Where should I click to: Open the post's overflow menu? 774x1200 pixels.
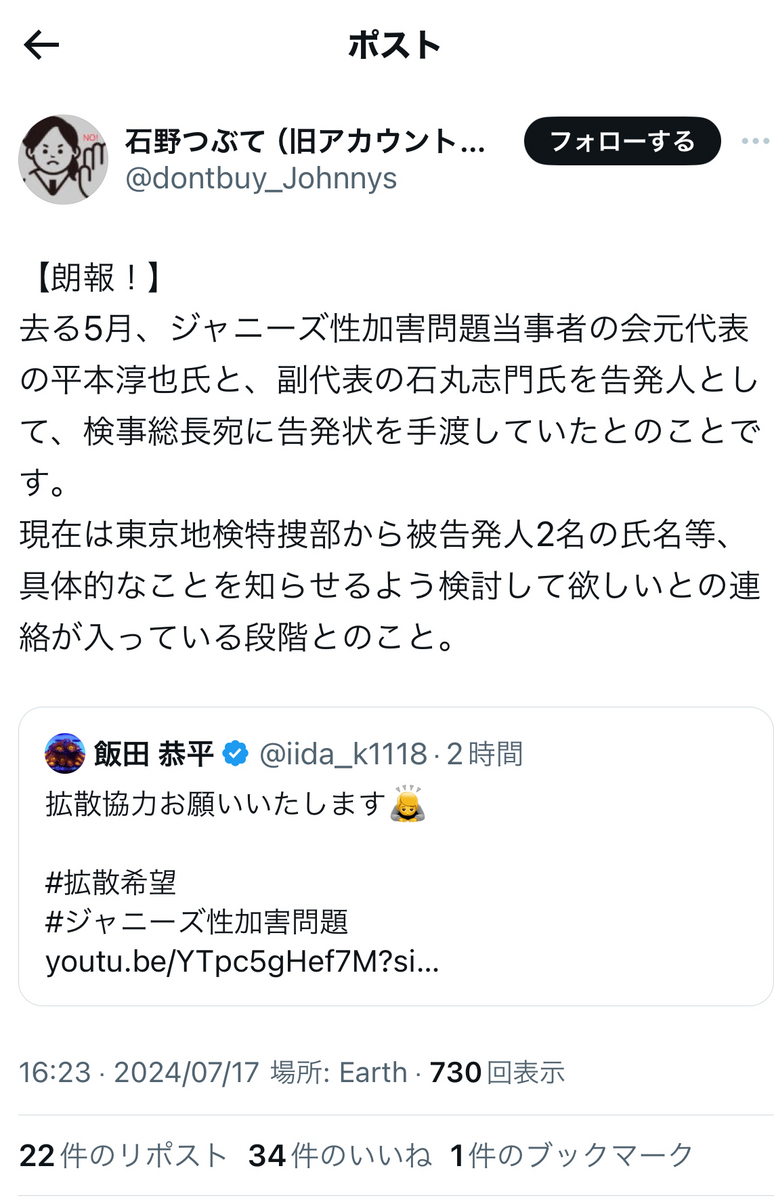(x=754, y=141)
